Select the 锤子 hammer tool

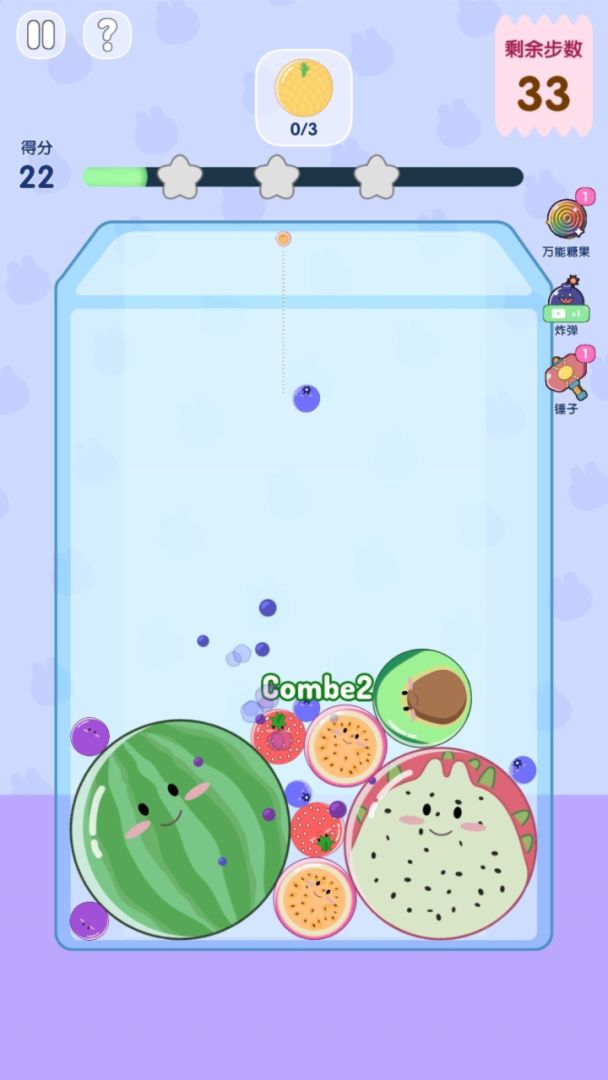[x=566, y=376]
